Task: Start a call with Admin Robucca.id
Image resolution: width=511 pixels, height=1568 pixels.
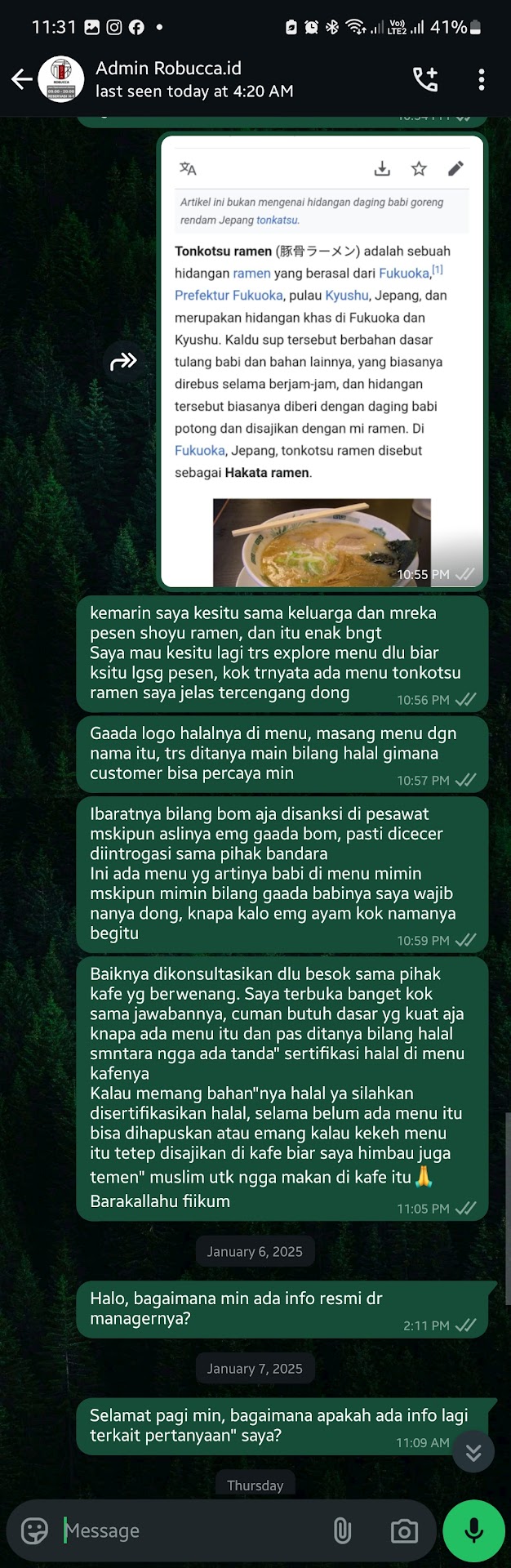Action: pyautogui.click(x=425, y=79)
